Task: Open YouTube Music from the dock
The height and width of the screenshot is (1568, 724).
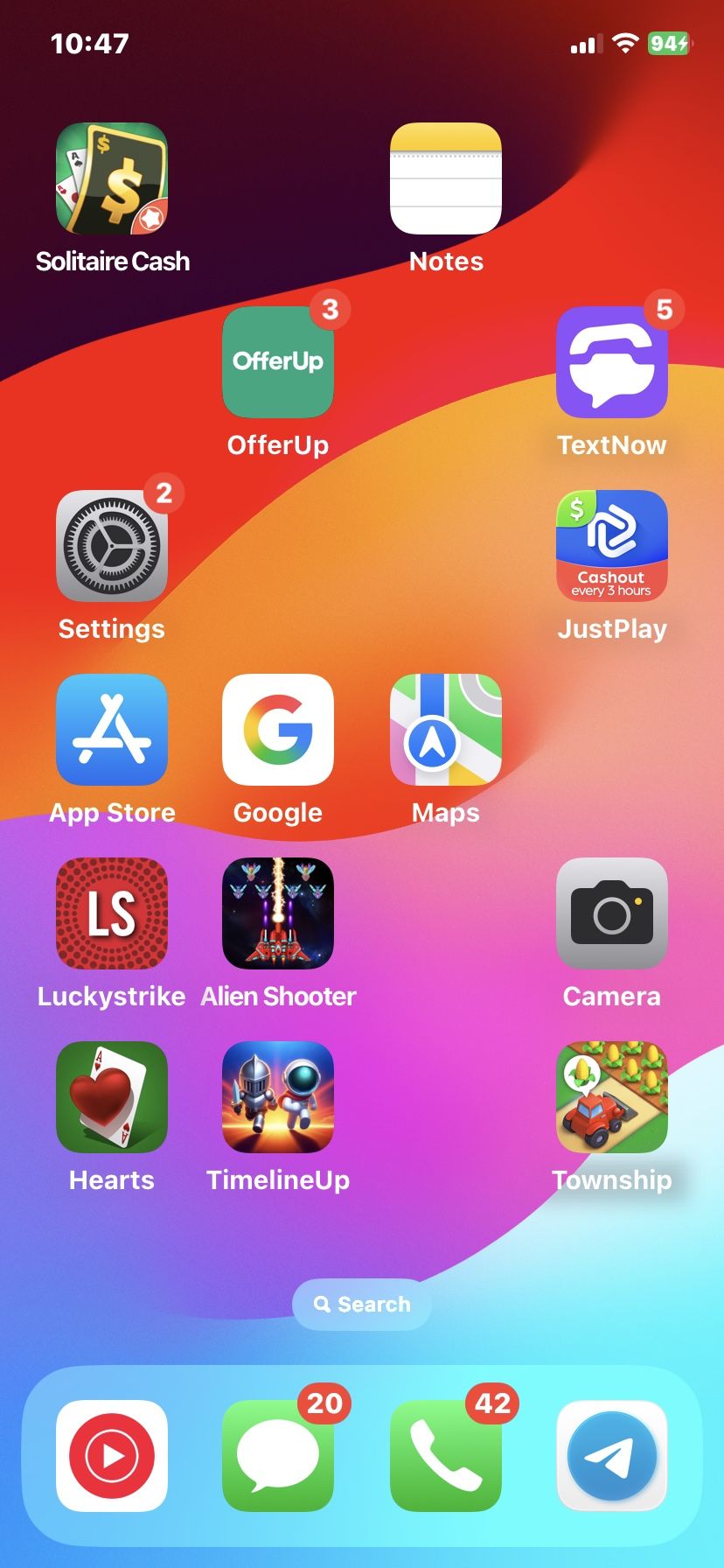Action: [x=112, y=1456]
